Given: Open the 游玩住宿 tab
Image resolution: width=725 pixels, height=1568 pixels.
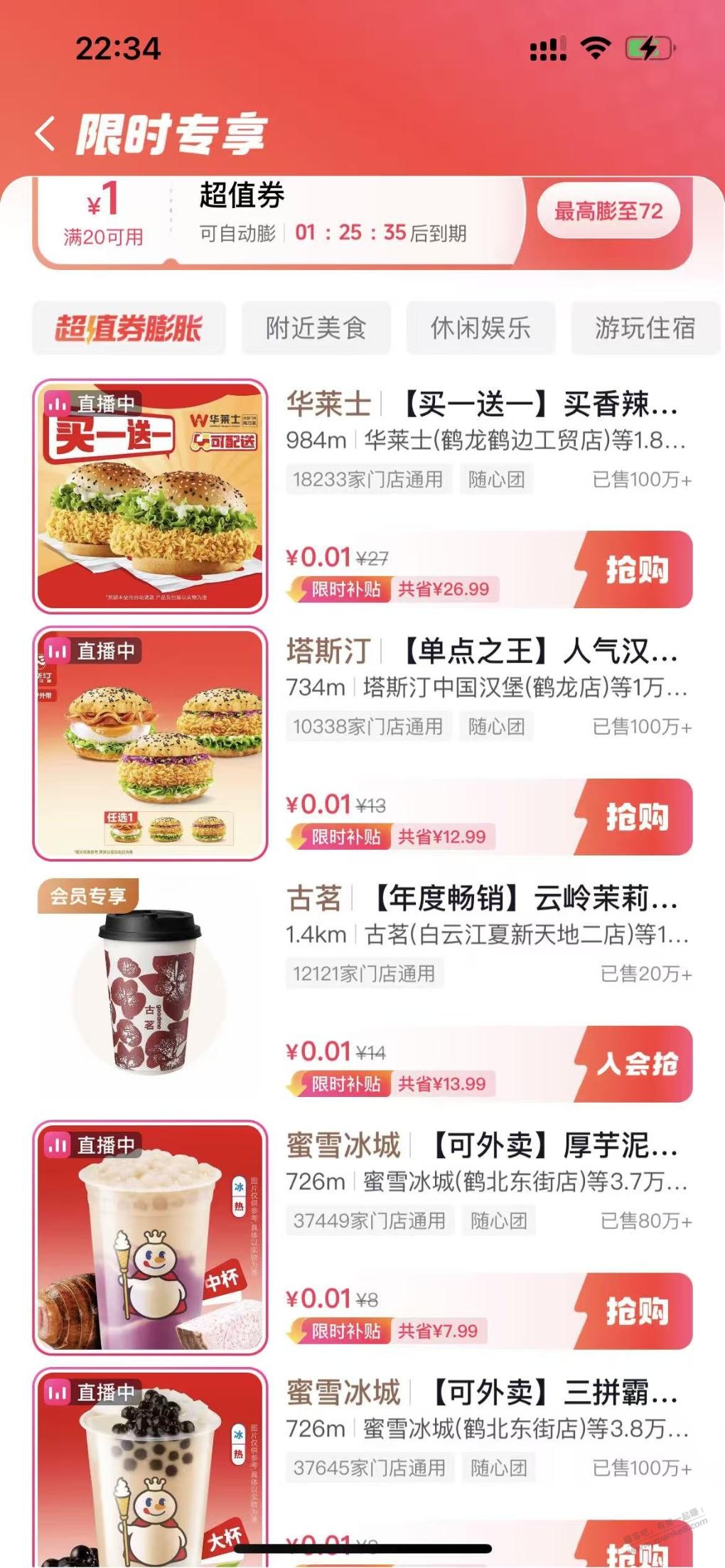Looking at the screenshot, I should click(x=645, y=328).
